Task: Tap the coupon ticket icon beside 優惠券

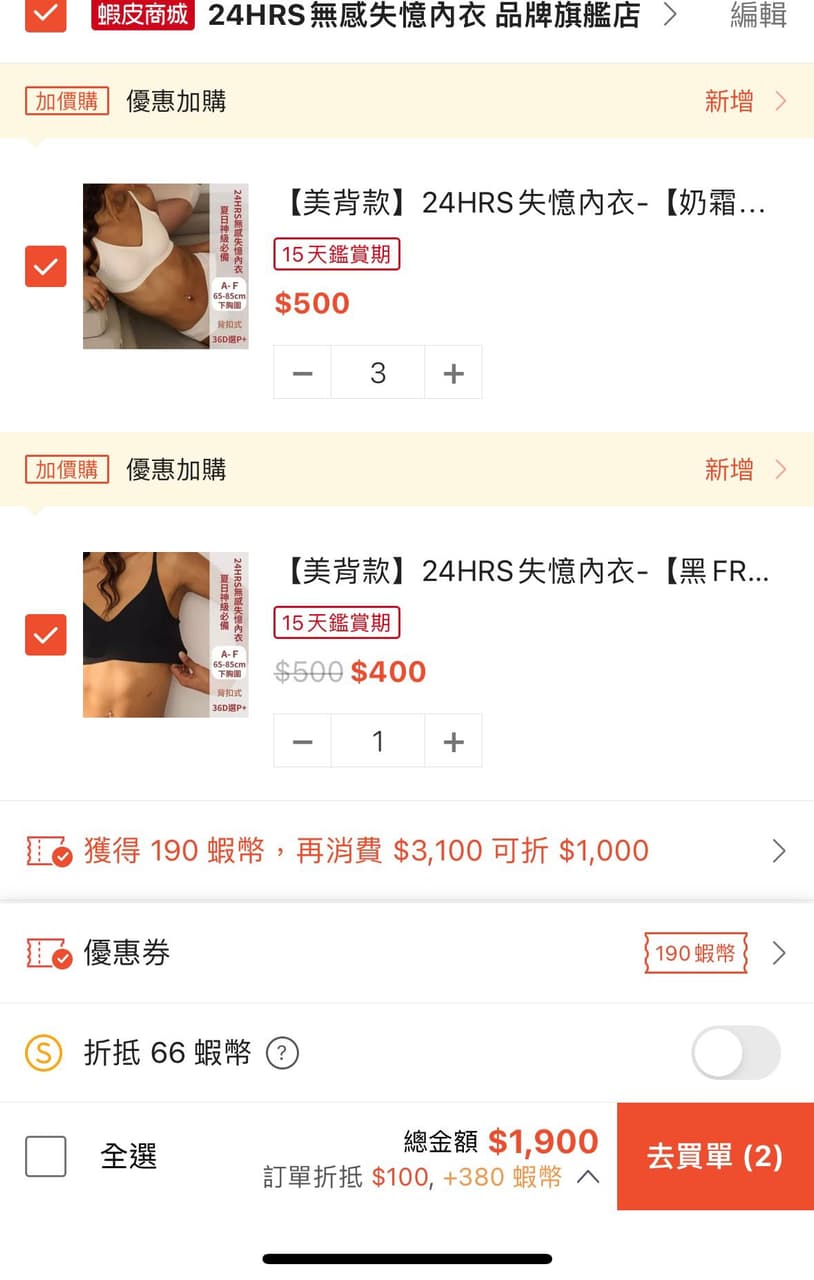Action: pyautogui.click(x=47, y=953)
